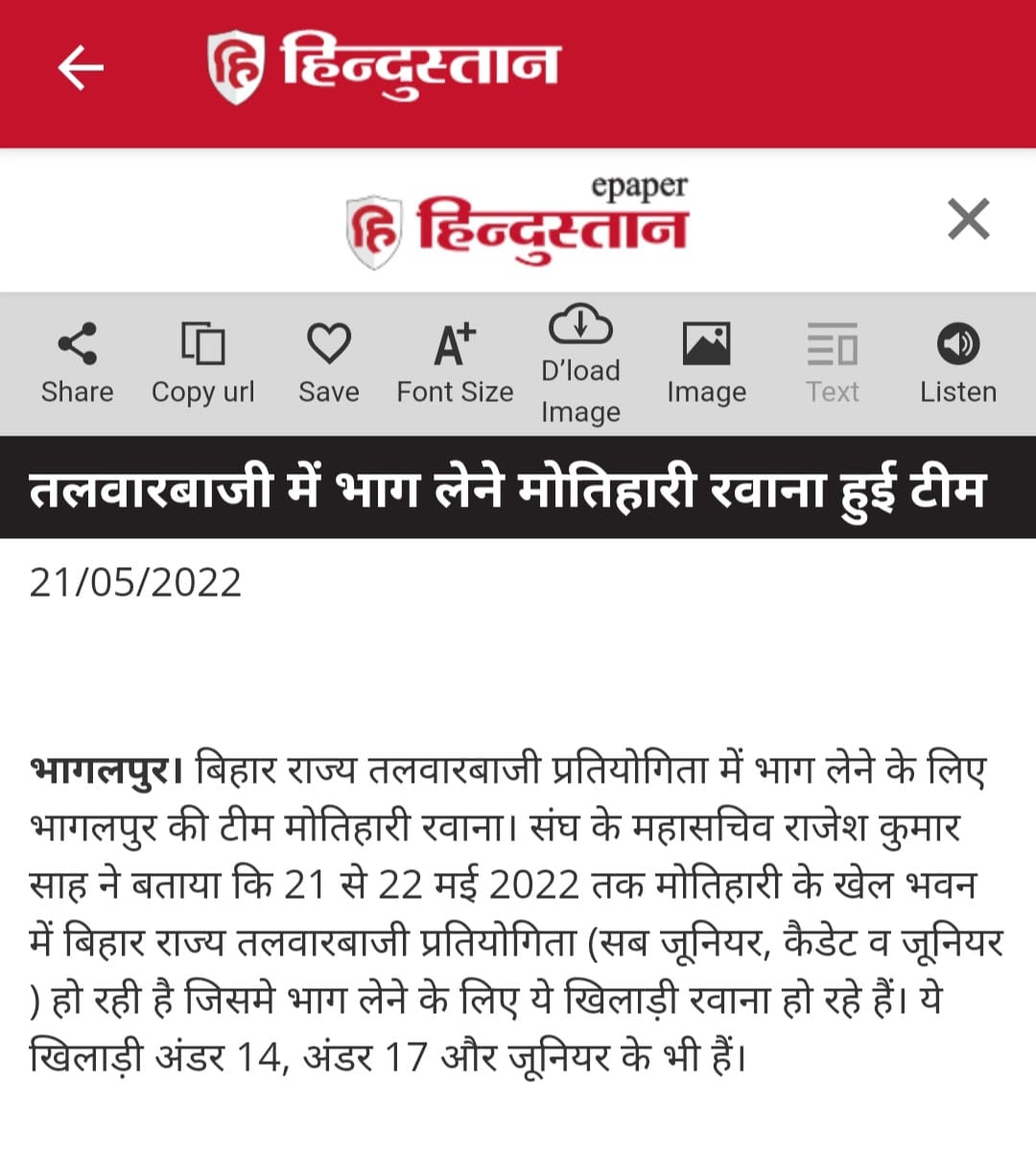Save this article
Viewport: 1036px width, 1155px height.
[328, 363]
